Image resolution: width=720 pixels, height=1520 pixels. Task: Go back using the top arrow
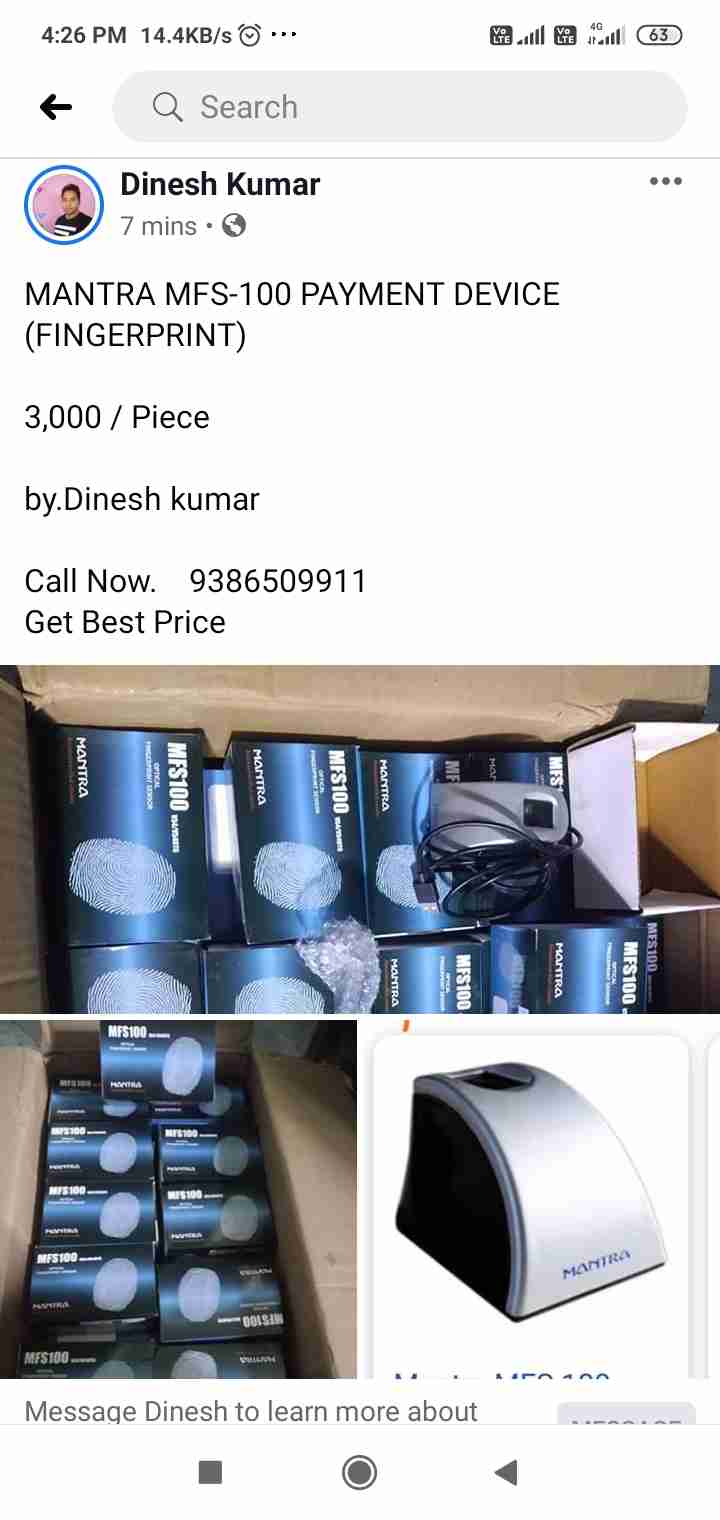56,107
